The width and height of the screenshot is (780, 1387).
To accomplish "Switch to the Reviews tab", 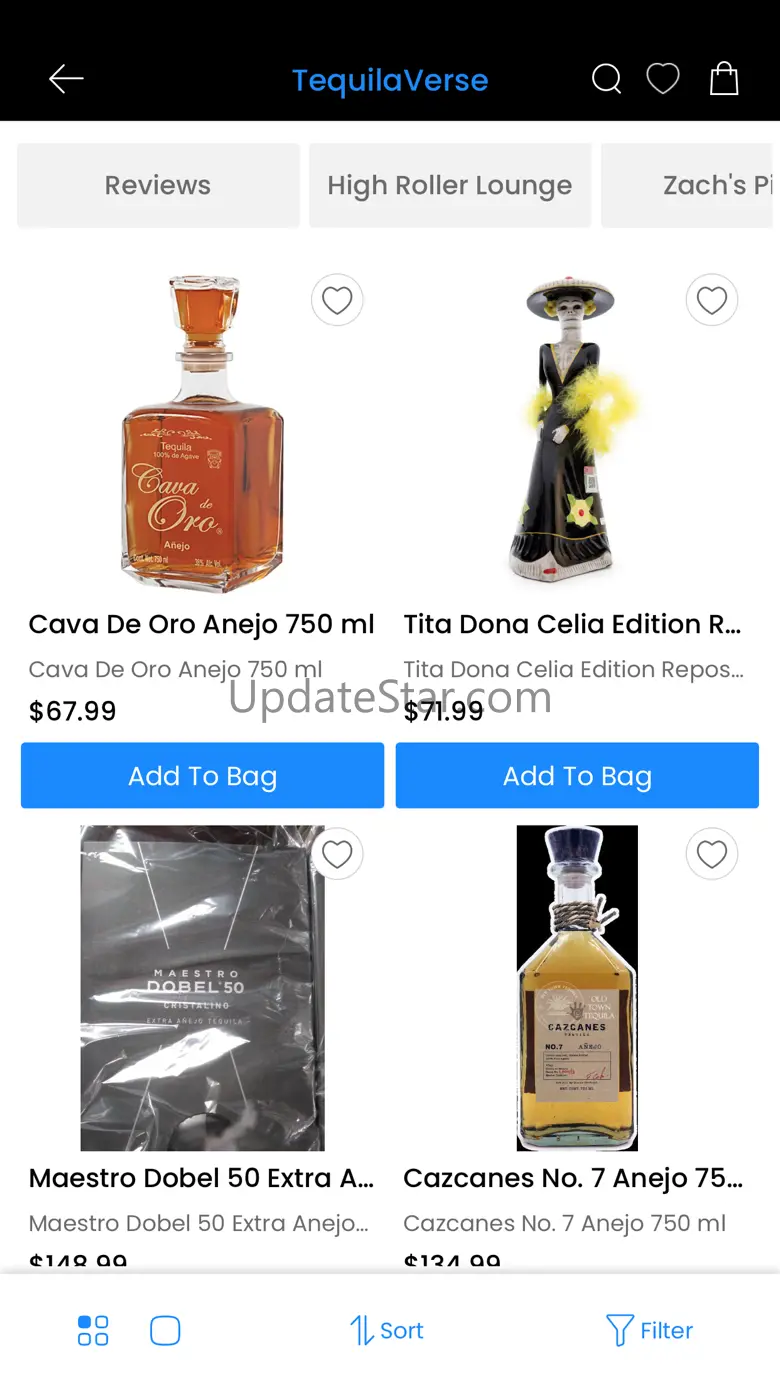I will (x=158, y=185).
